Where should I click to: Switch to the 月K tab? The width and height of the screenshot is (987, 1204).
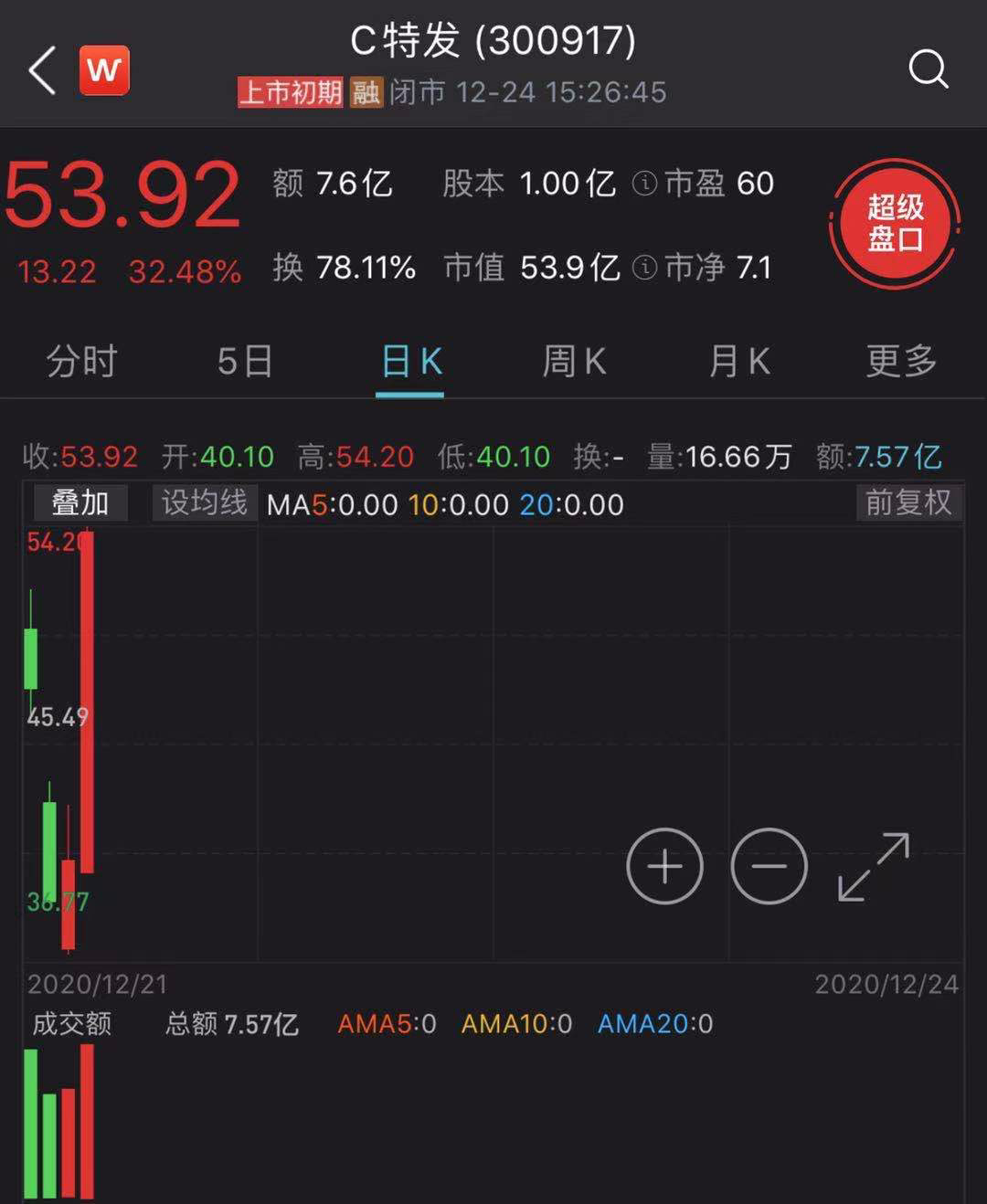point(738,362)
